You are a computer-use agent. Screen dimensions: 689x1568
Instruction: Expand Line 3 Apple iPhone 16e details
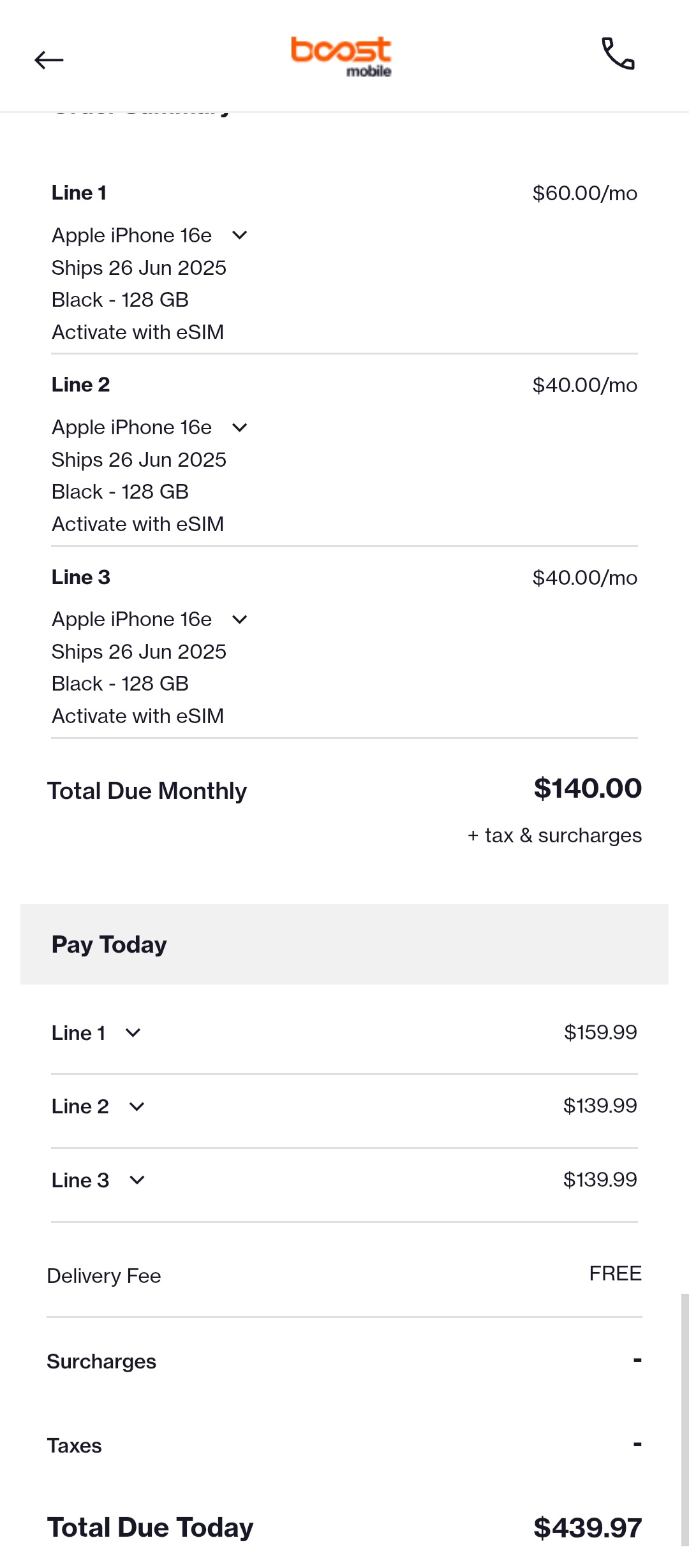[240, 619]
